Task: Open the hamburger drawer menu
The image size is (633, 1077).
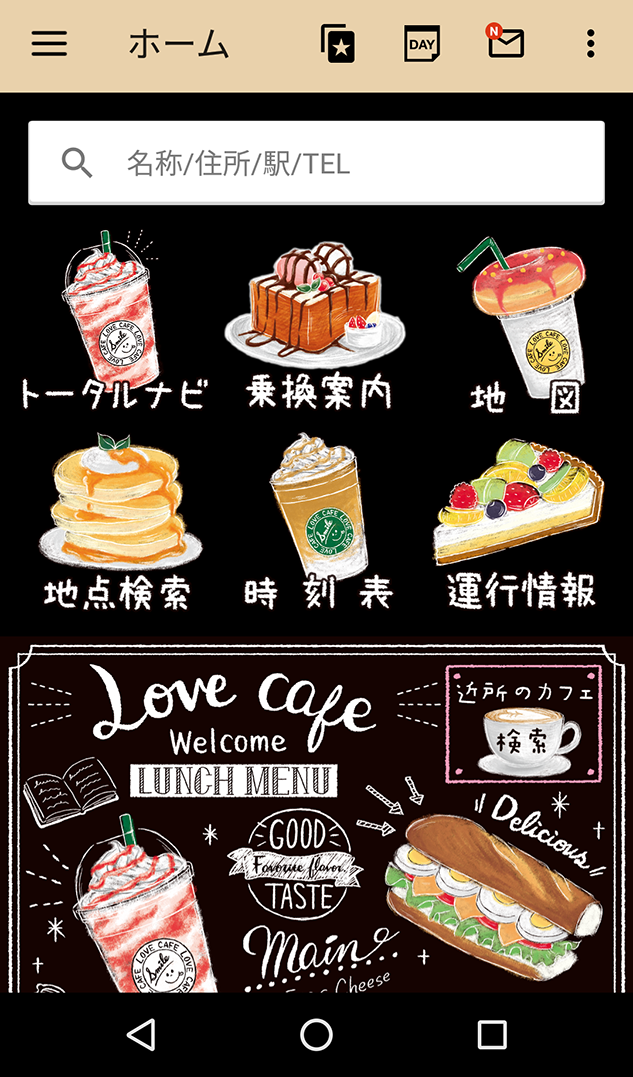Action: (49, 44)
